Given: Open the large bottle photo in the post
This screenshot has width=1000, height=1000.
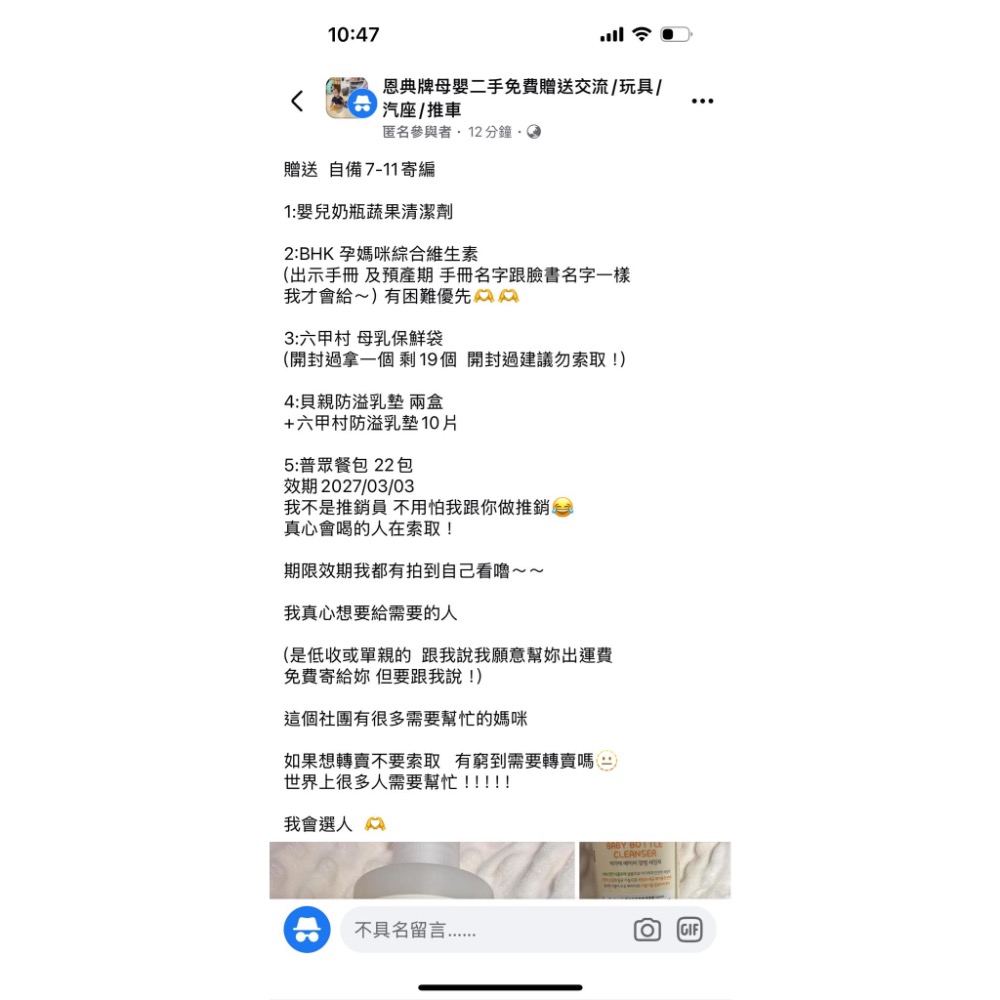Looking at the screenshot, I should click(422, 869).
